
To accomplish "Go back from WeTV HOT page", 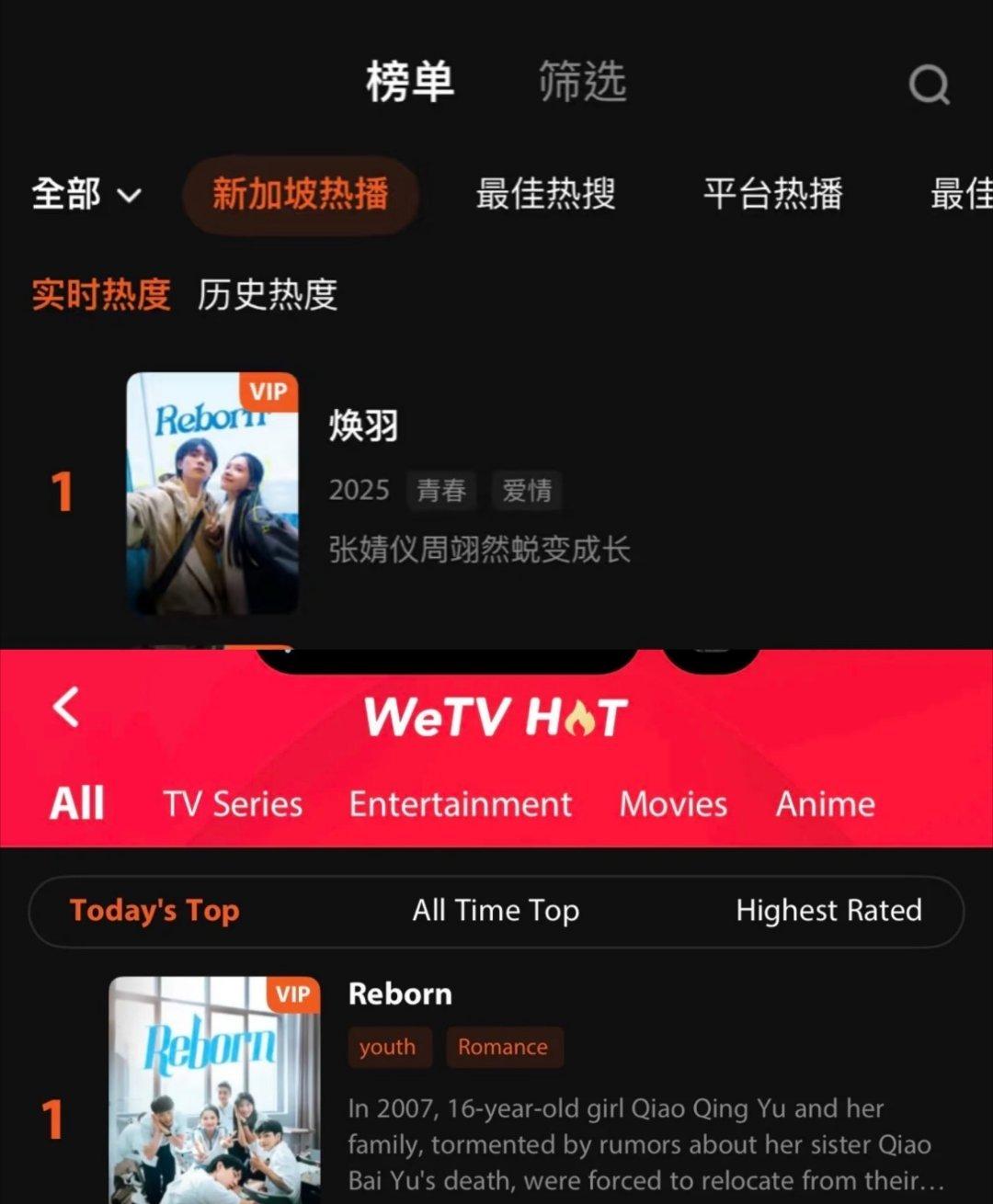I will [66, 707].
